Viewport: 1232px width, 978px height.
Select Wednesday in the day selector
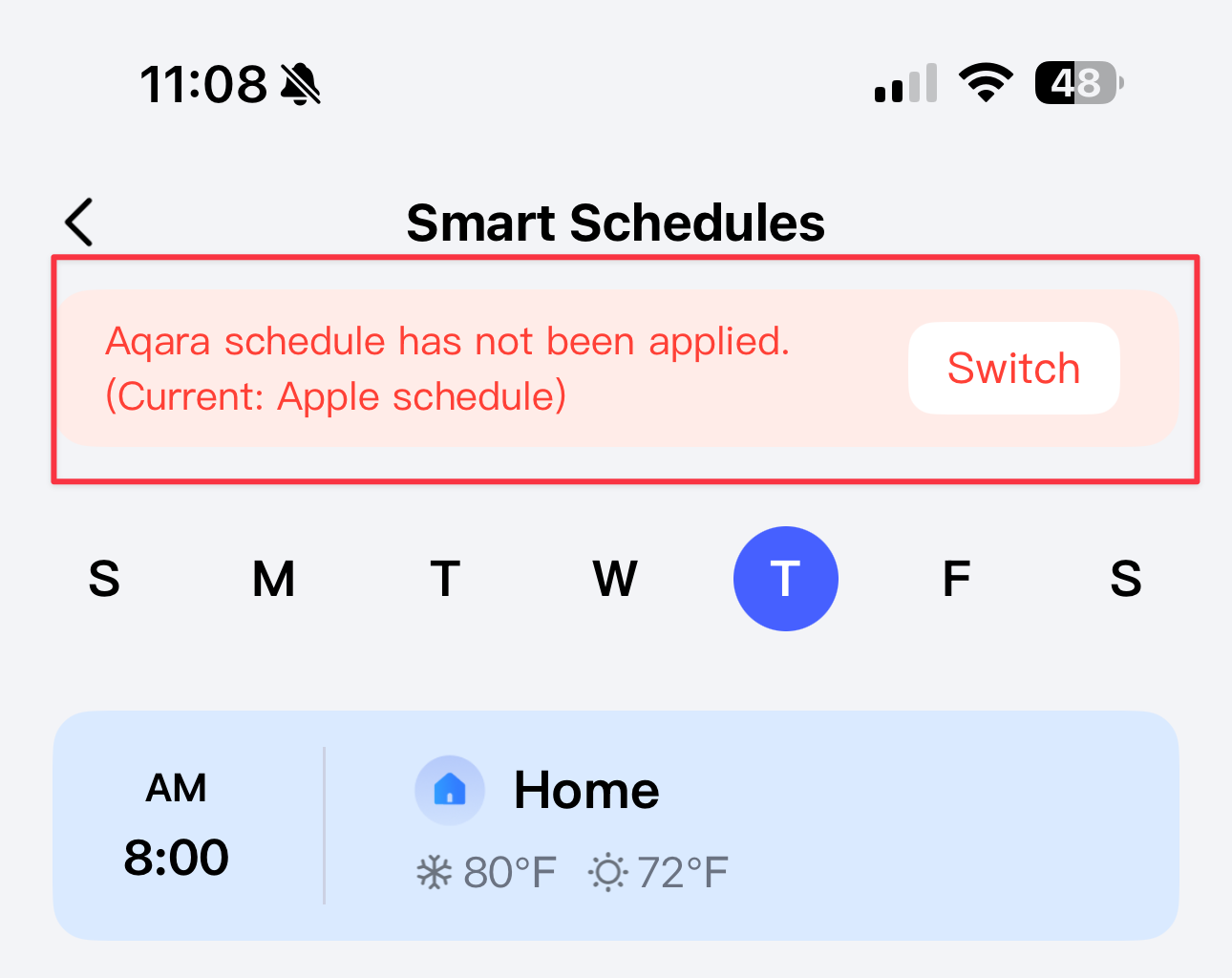(615, 579)
